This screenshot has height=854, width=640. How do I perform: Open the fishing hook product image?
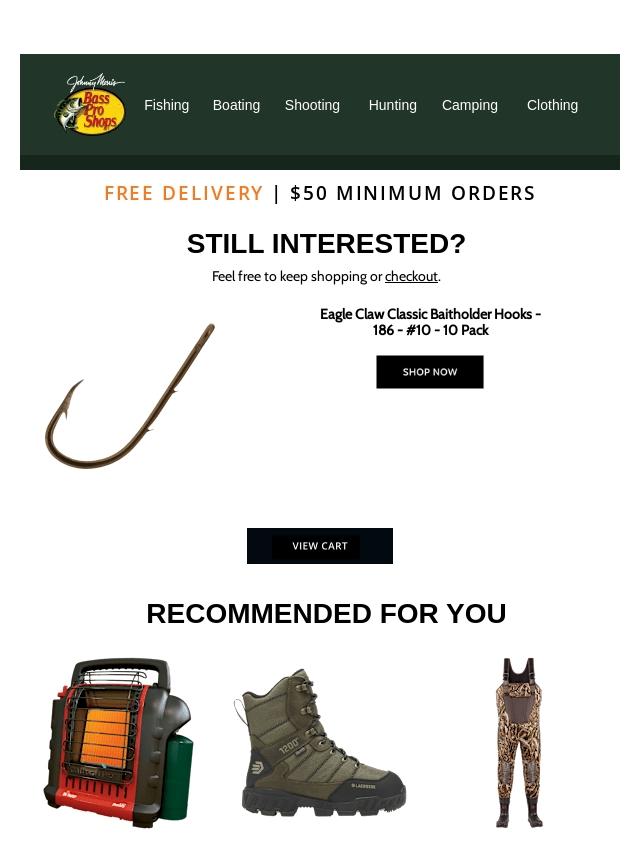tap(130, 396)
